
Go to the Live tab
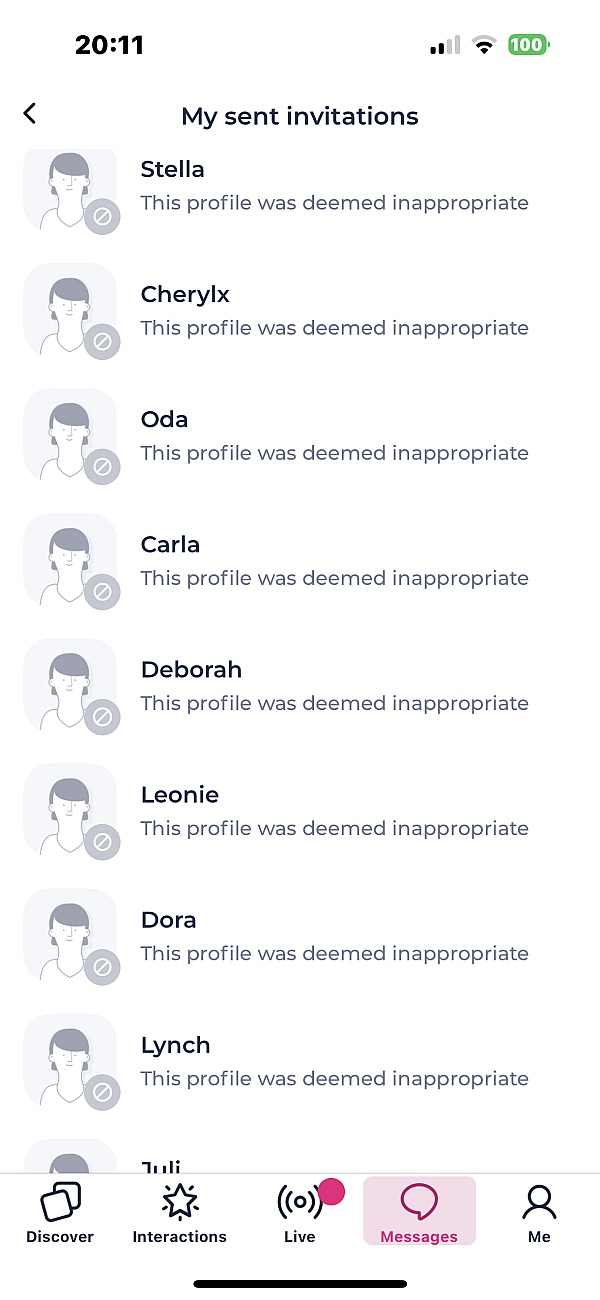click(x=300, y=1212)
